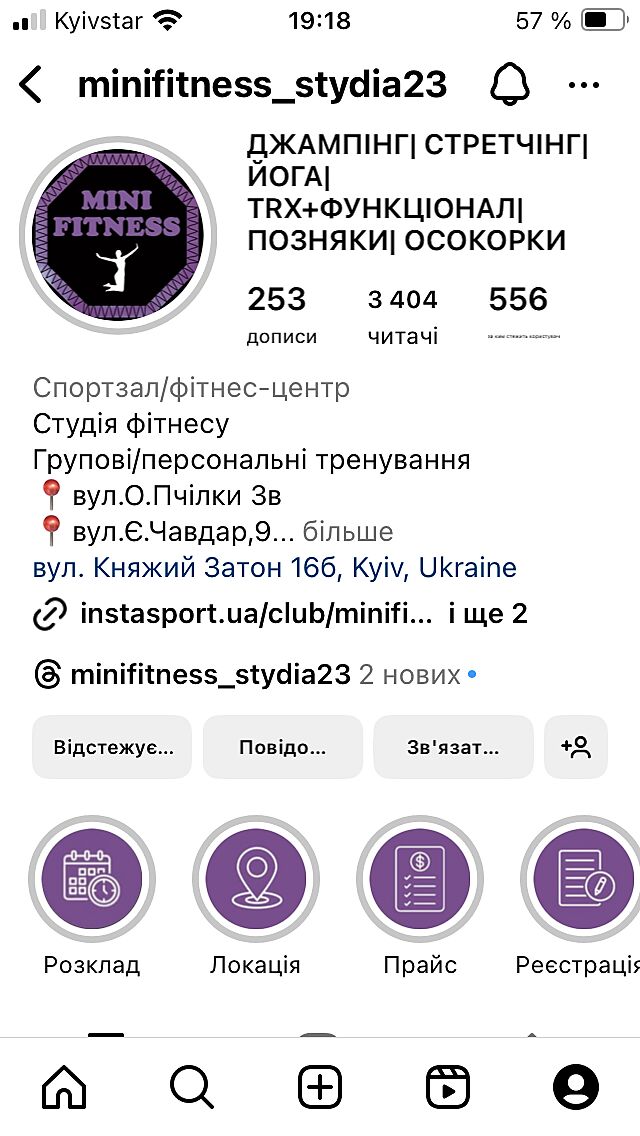640x1136 pixels.
Task: Open the three-dot overflow menu
Action: click(x=583, y=85)
